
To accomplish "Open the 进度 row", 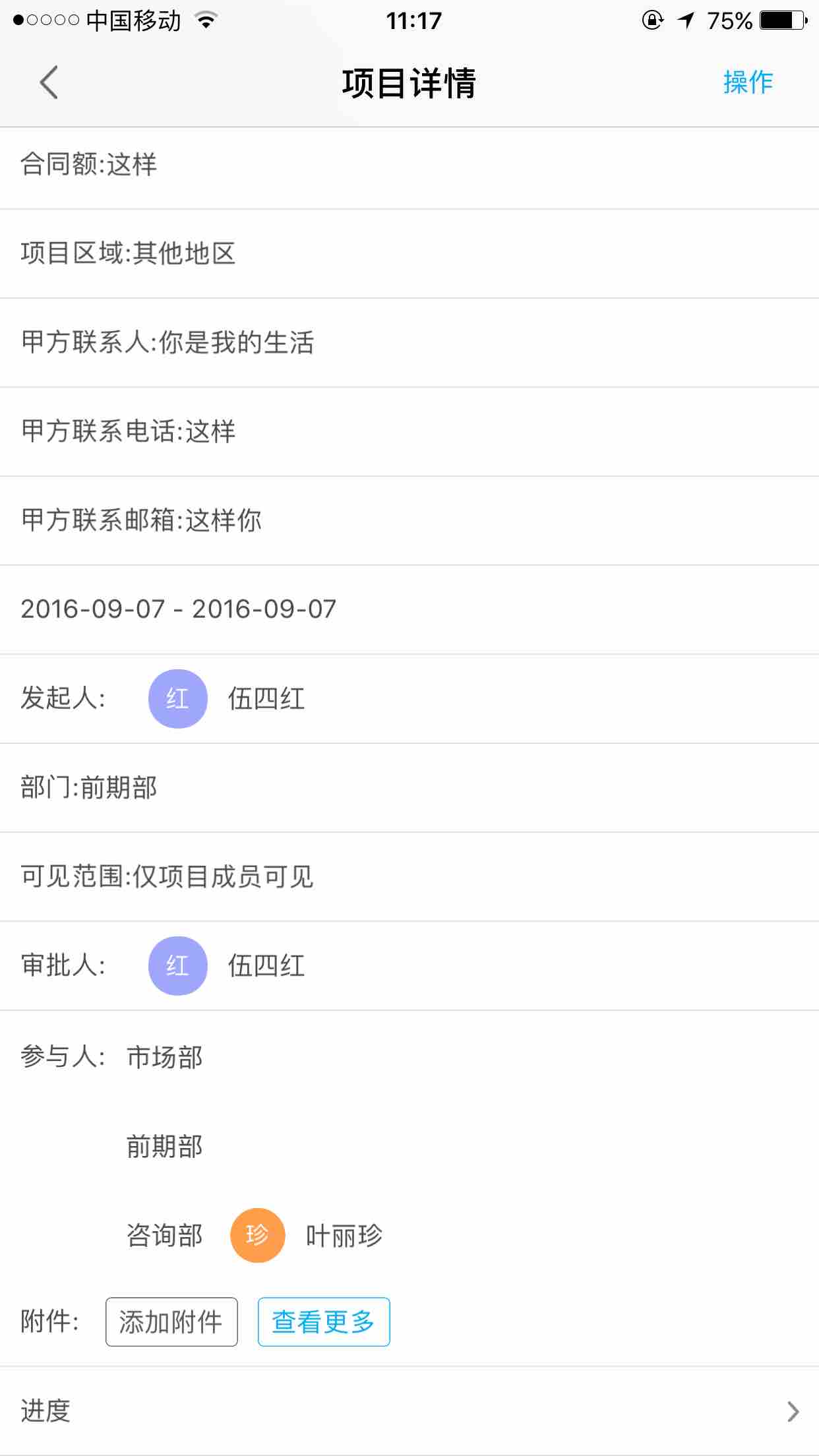I will coord(409,1411).
